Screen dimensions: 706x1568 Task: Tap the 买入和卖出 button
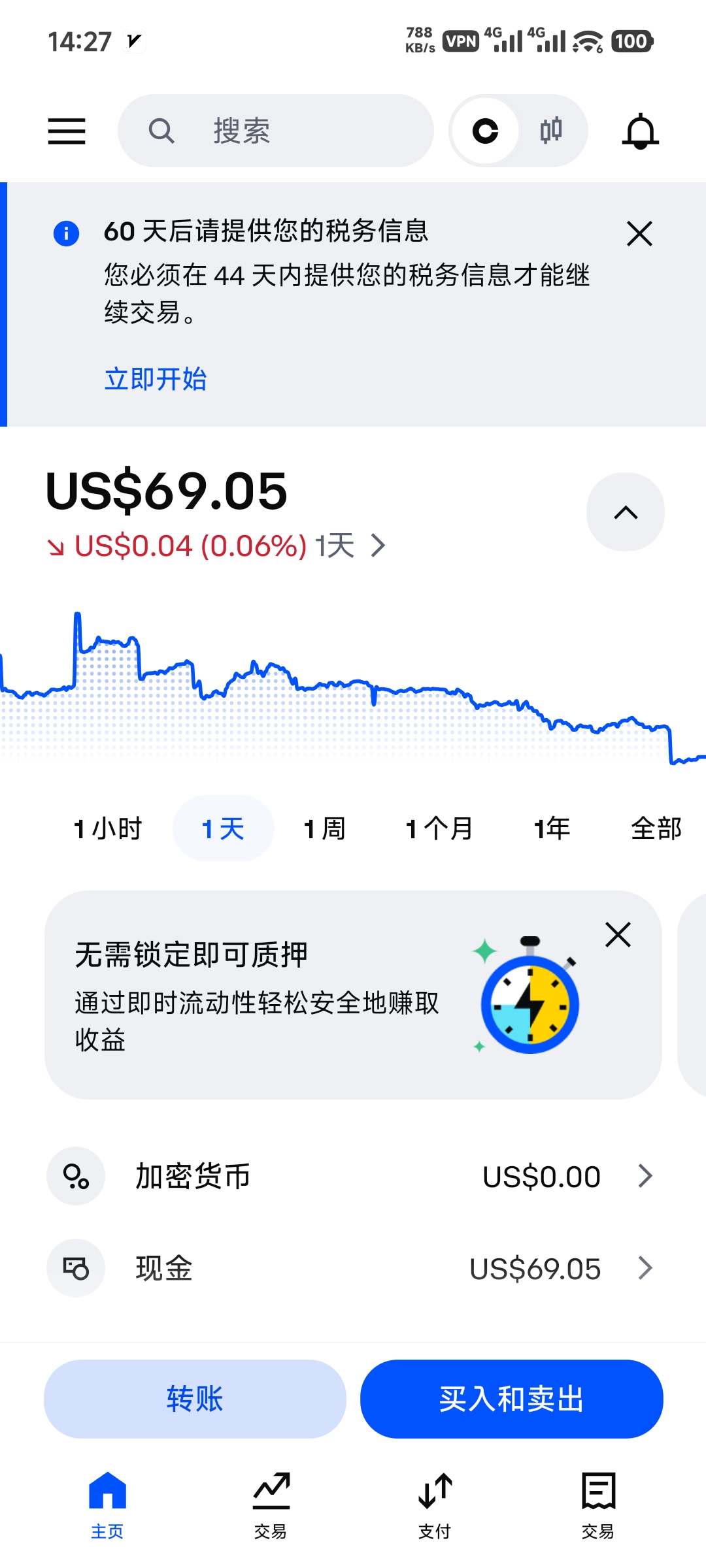coord(511,1399)
